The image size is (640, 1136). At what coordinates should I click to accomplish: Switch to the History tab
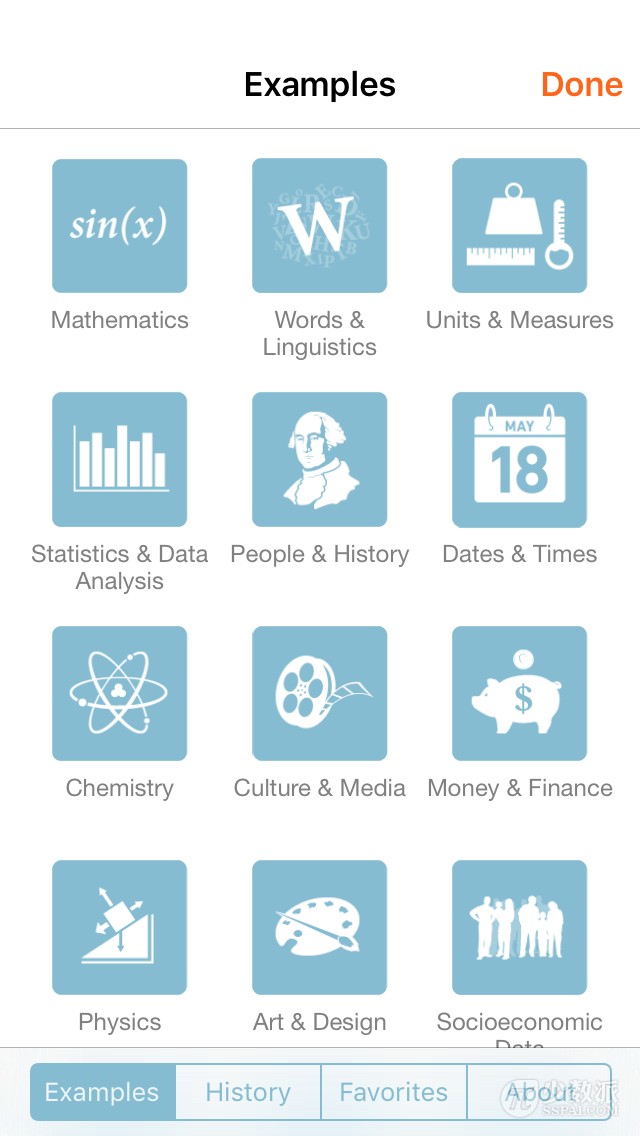click(x=248, y=1092)
